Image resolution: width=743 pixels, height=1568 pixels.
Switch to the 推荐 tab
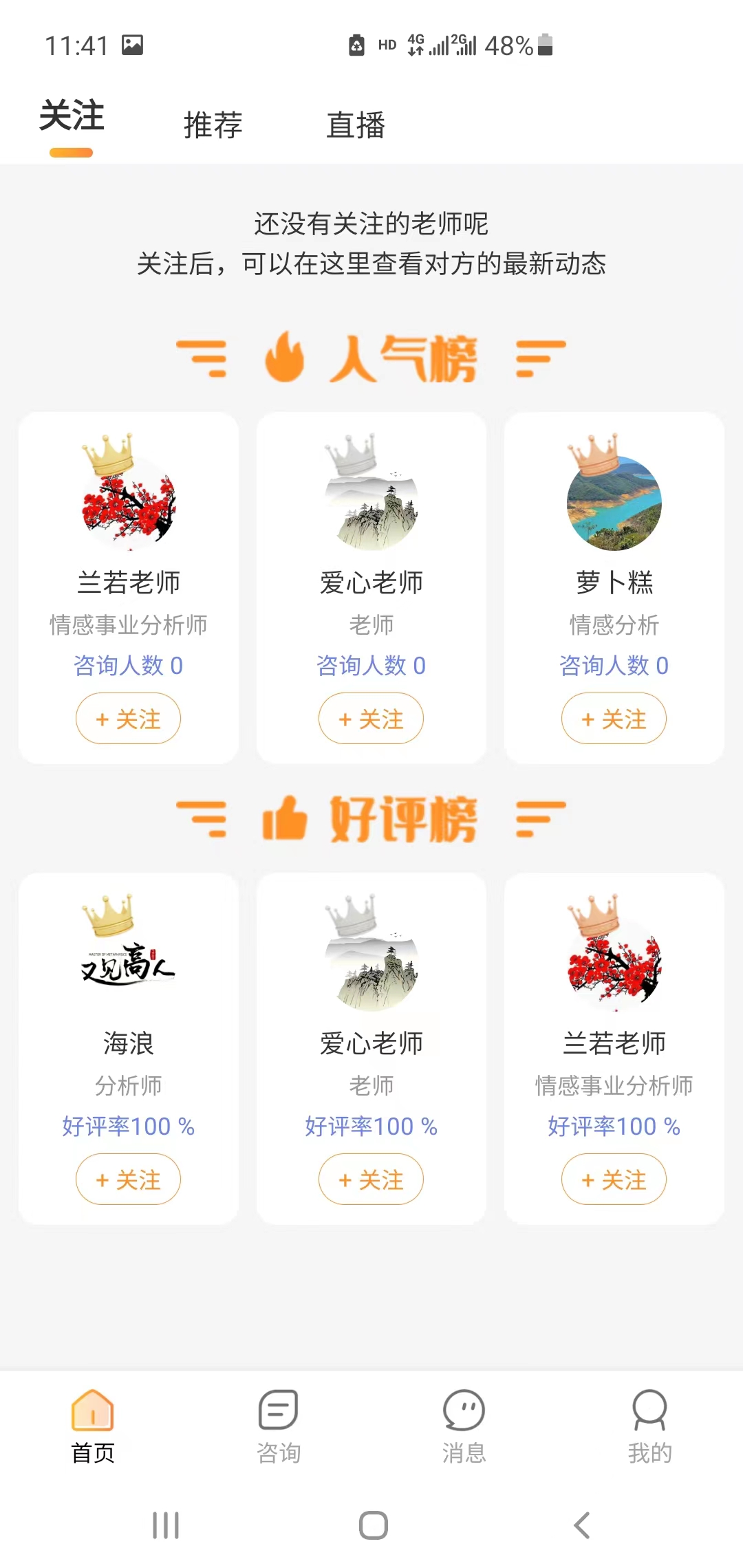213,125
